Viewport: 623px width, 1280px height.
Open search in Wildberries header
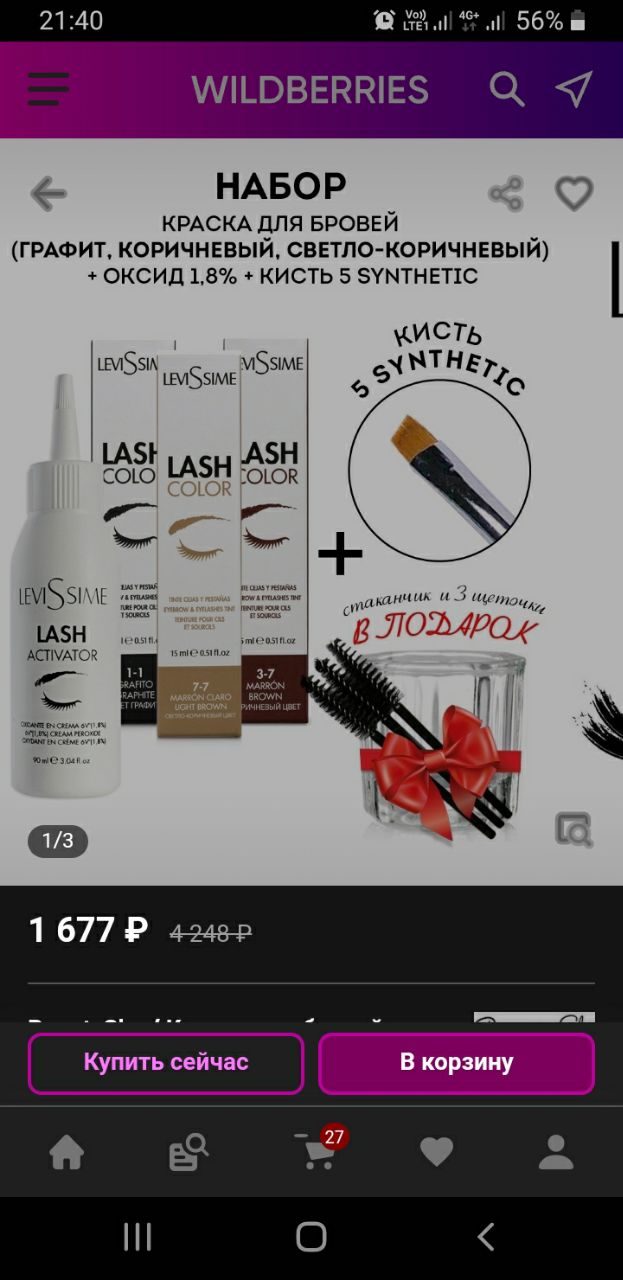click(507, 89)
